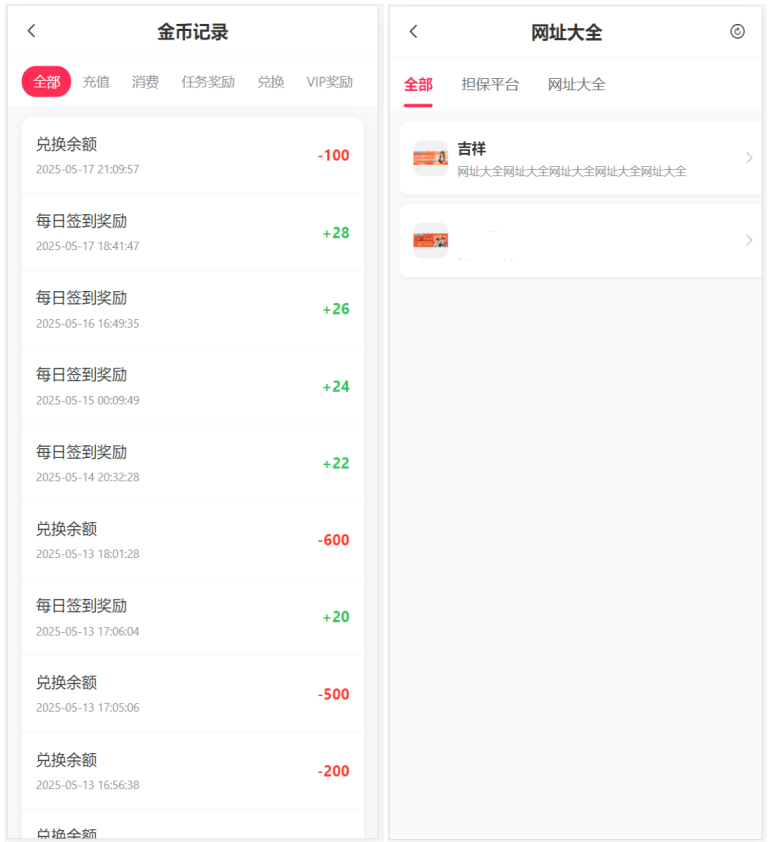Show 任务奖励 coin records

coord(208,82)
